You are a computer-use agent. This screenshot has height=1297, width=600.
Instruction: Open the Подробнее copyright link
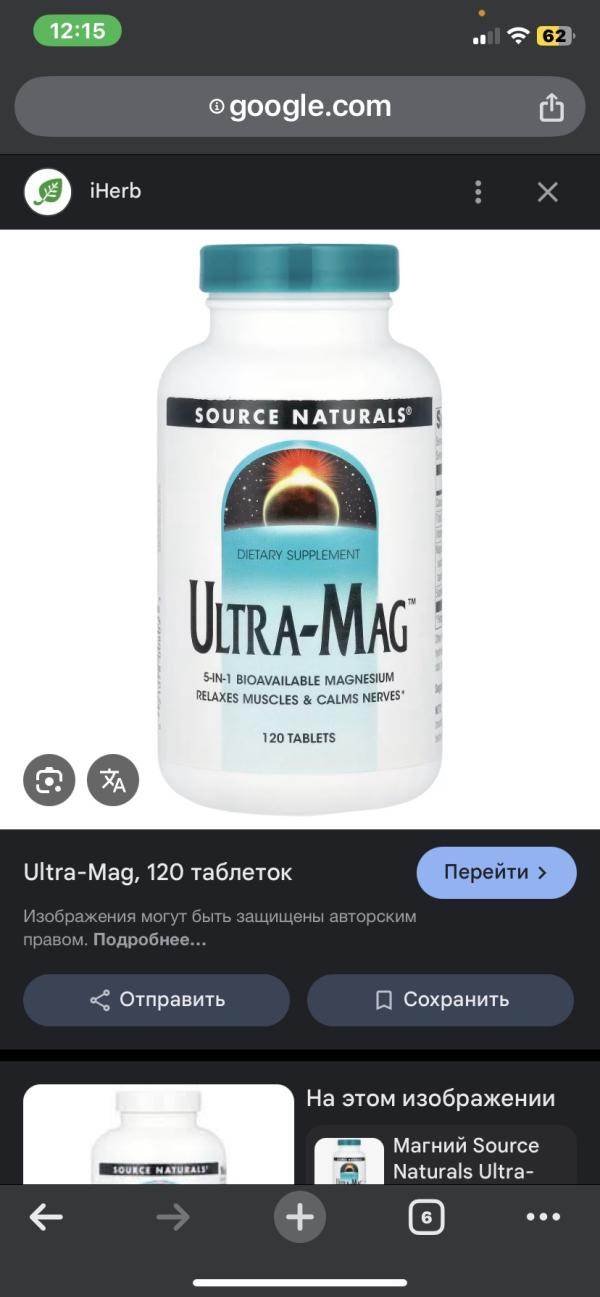[x=150, y=941]
